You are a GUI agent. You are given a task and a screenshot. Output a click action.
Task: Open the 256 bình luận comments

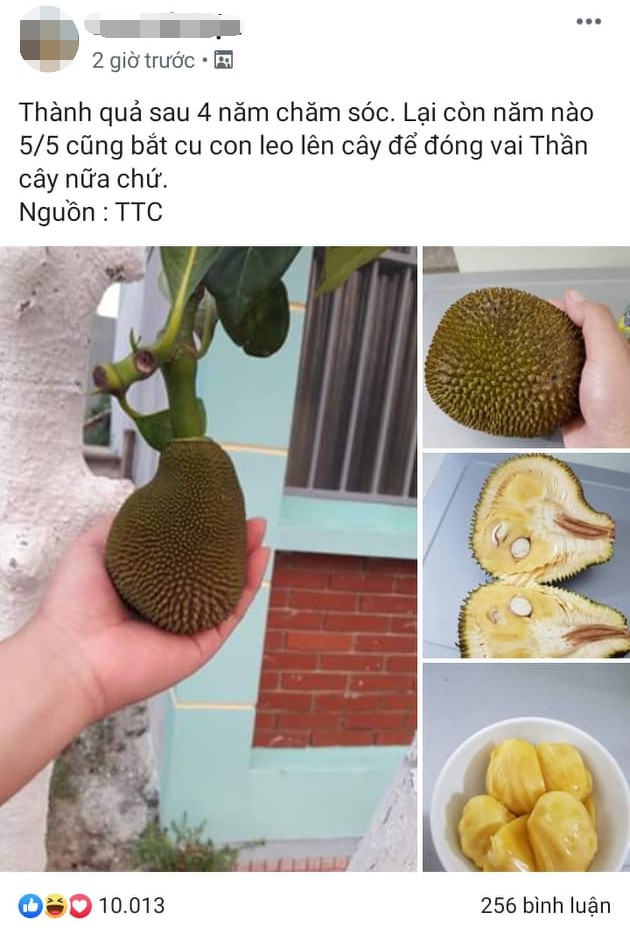[x=545, y=906]
